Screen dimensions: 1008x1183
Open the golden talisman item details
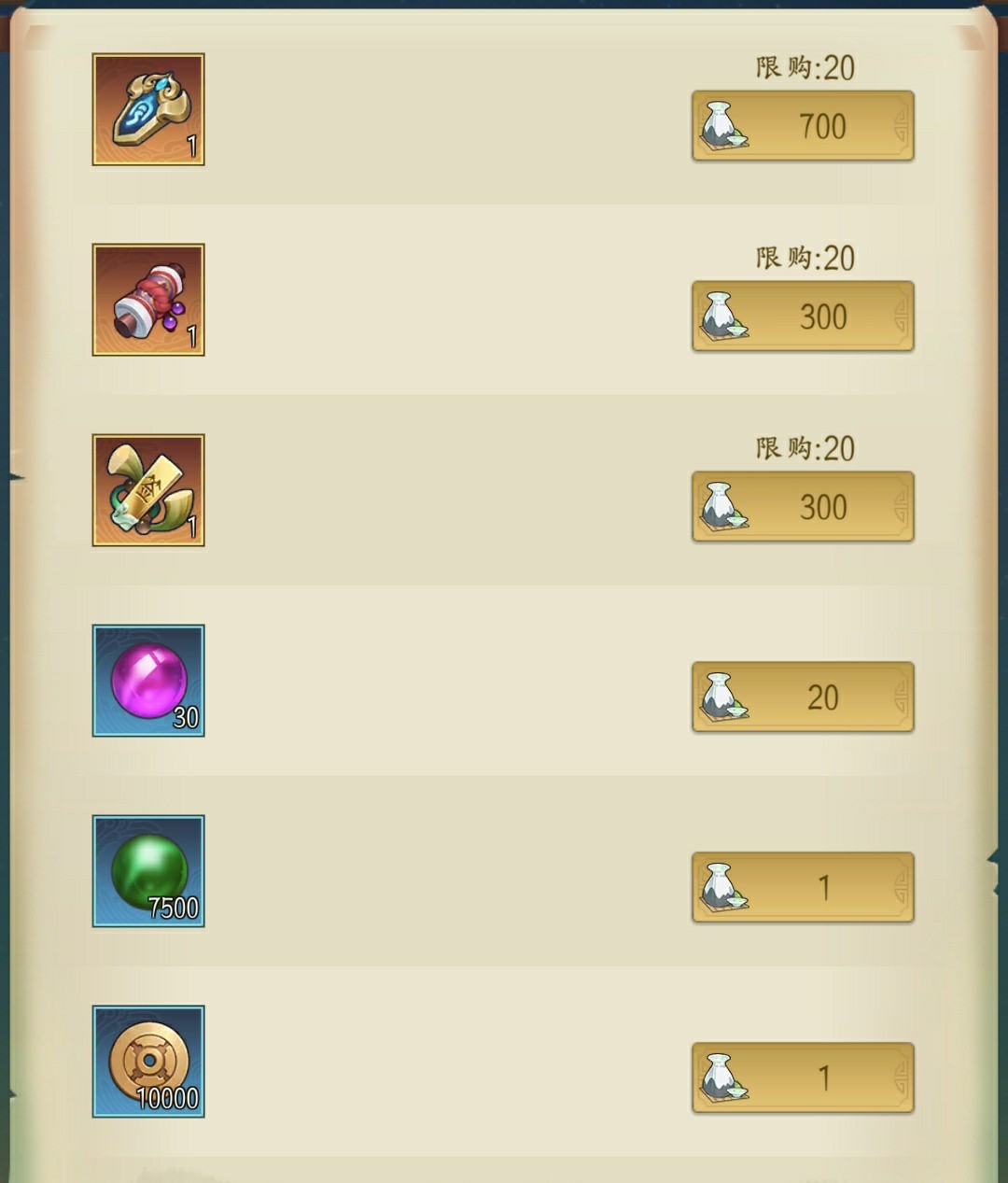(148, 491)
